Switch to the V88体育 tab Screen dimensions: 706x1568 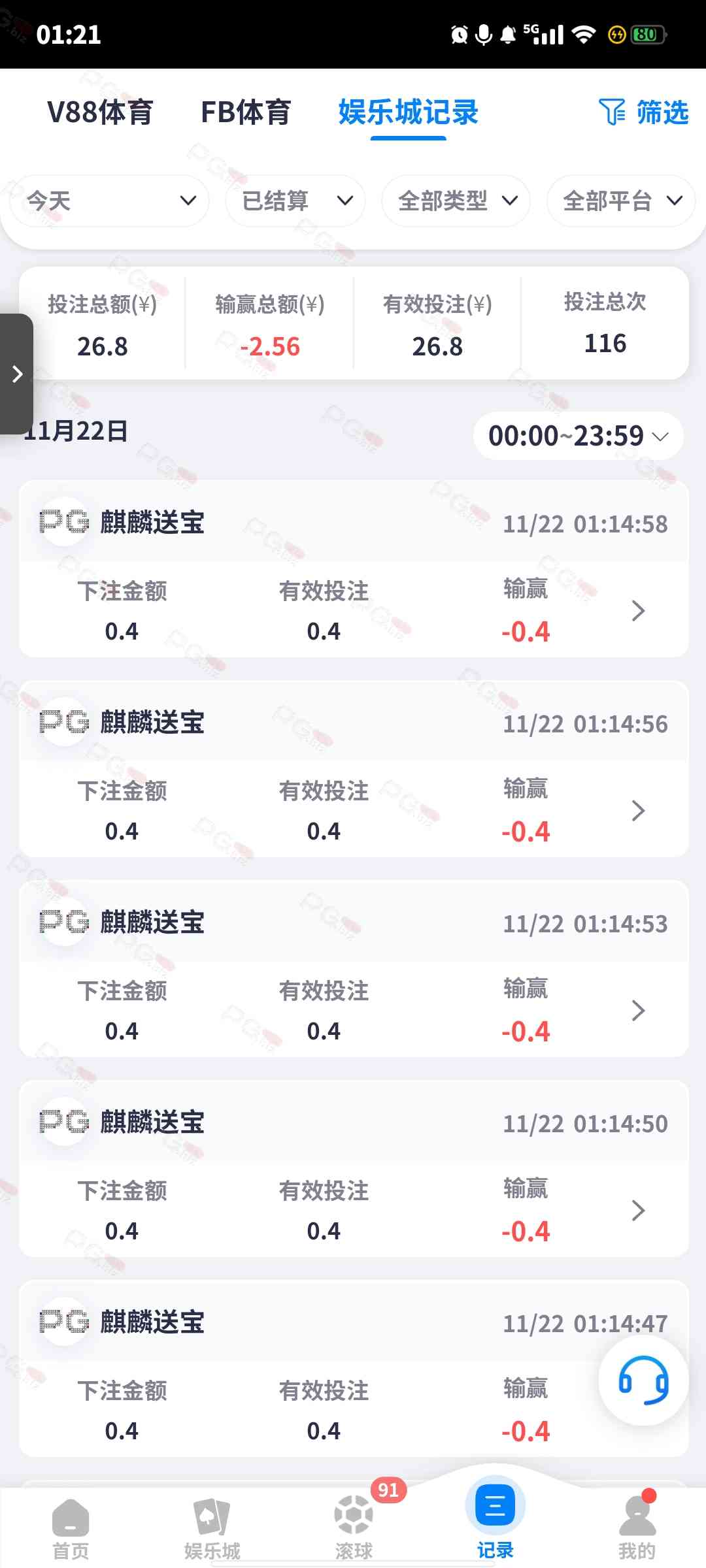click(100, 112)
